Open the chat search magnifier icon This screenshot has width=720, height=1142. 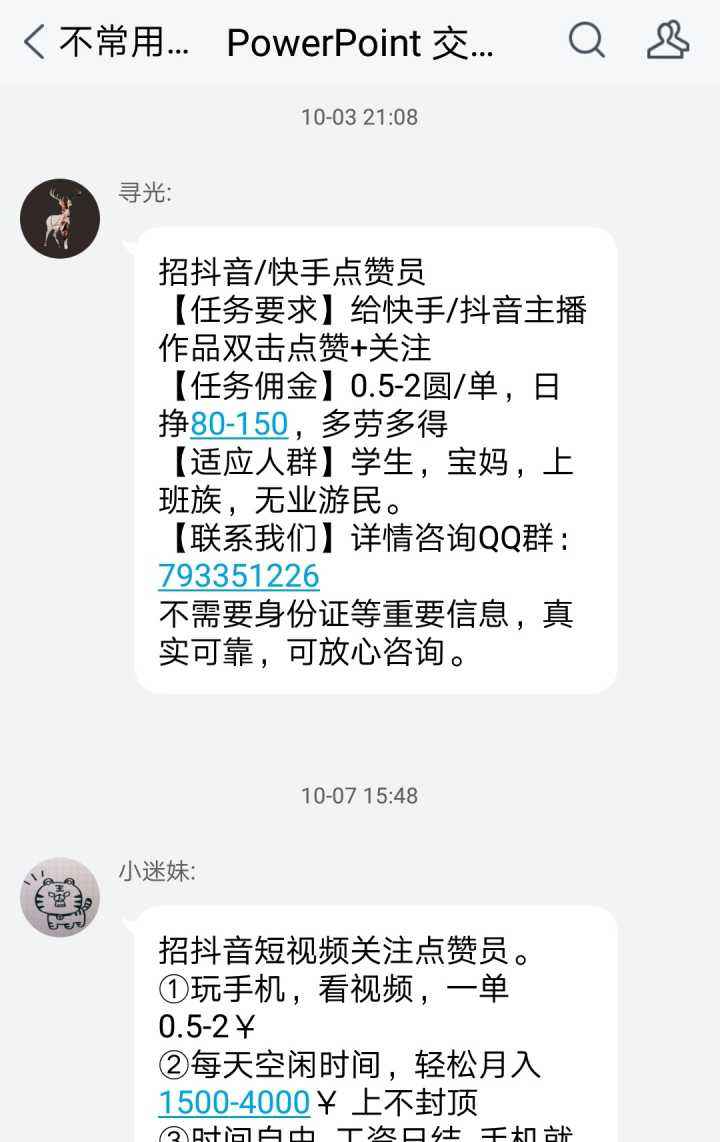click(586, 42)
